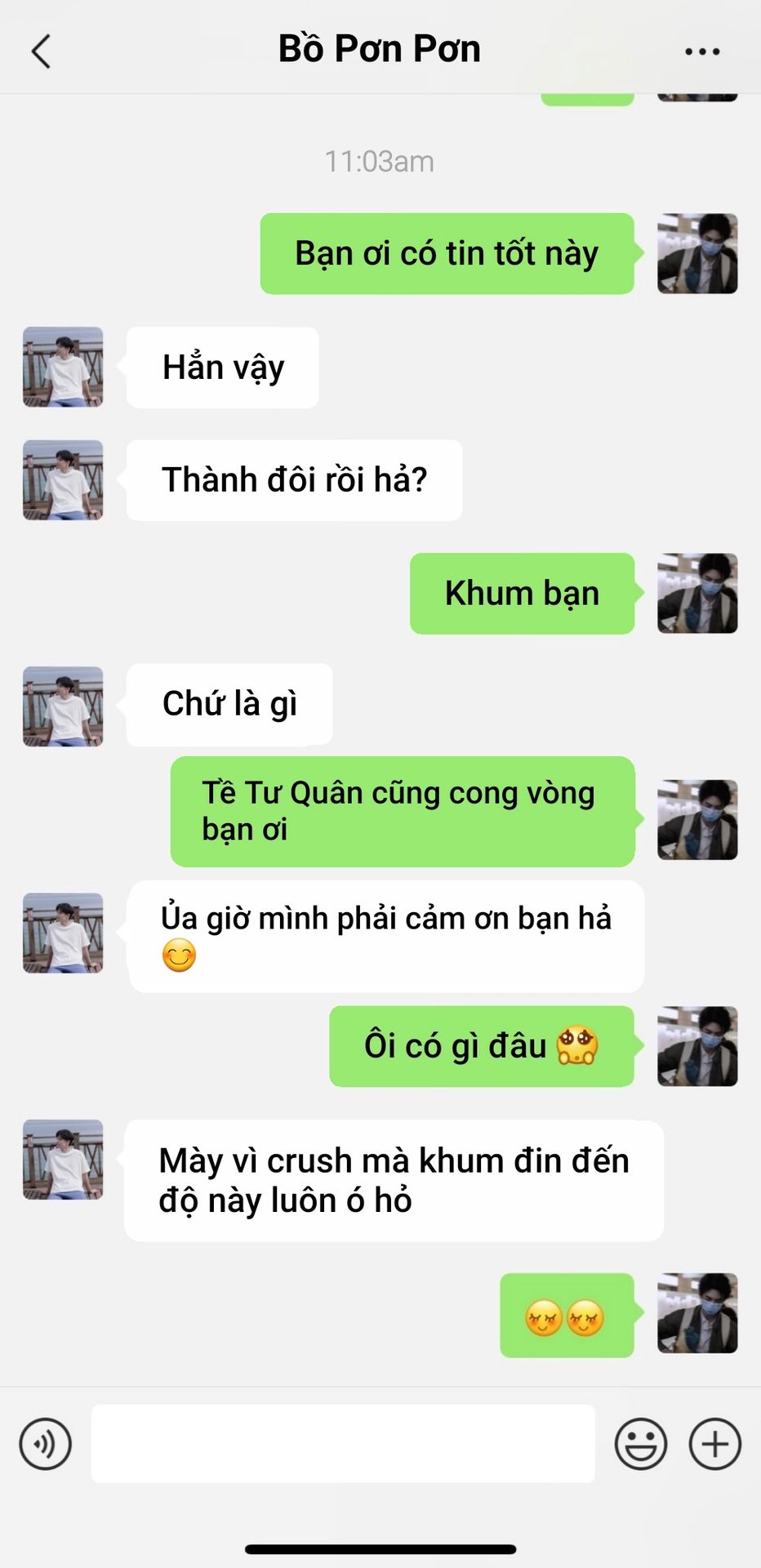Open the plus attachment menu
Image resolution: width=761 pixels, height=1568 pixels.
(715, 1444)
